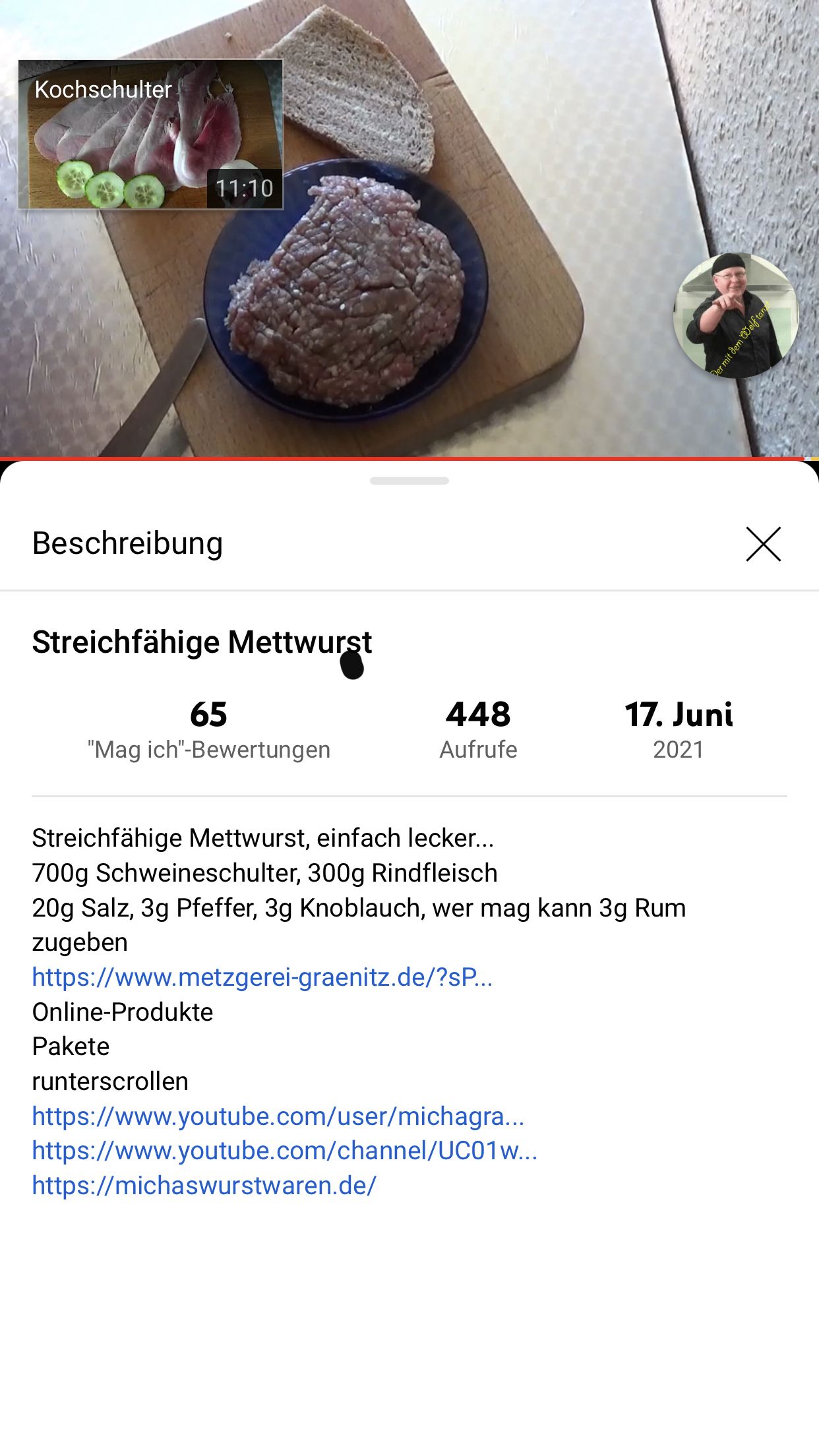Viewport: 819px width, 1456px height.
Task: Open the metzgerei-graenitz.de link
Action: coord(262,977)
